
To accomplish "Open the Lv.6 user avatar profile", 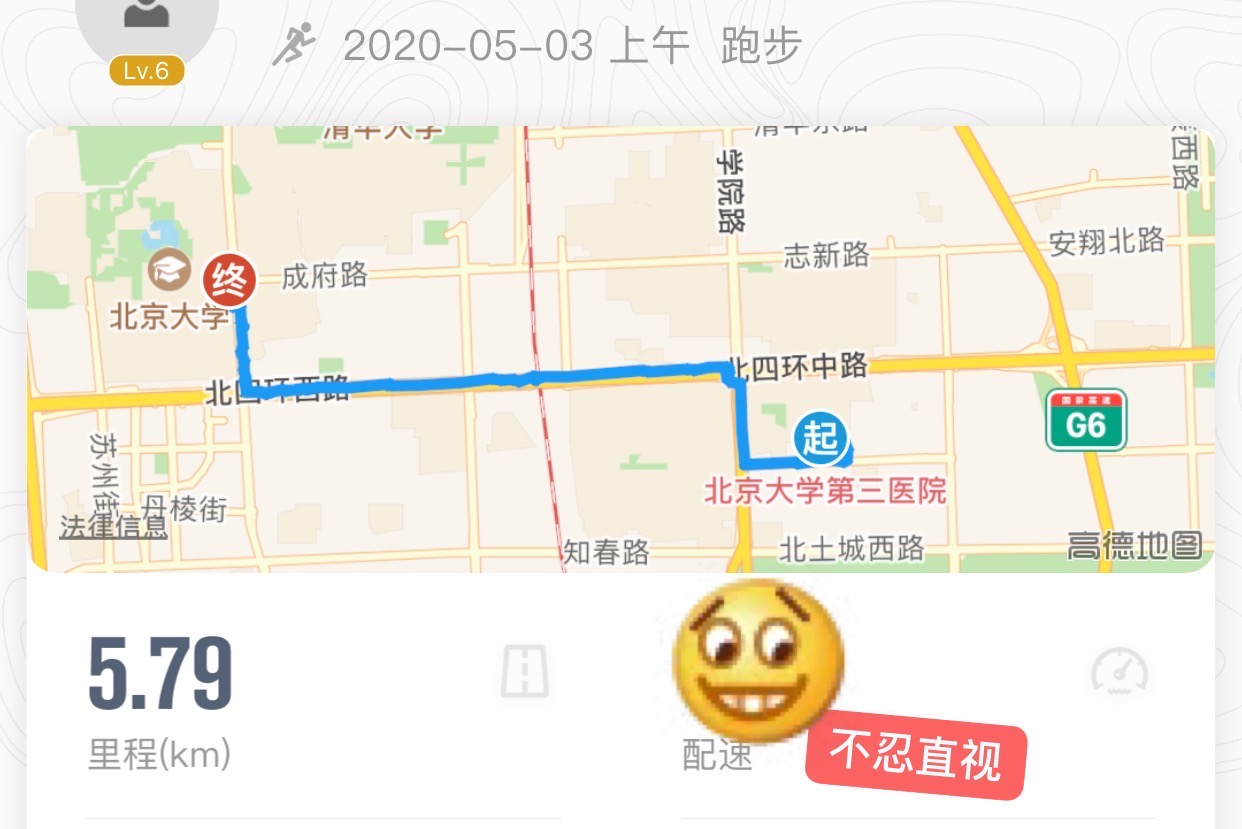I will 147,25.
